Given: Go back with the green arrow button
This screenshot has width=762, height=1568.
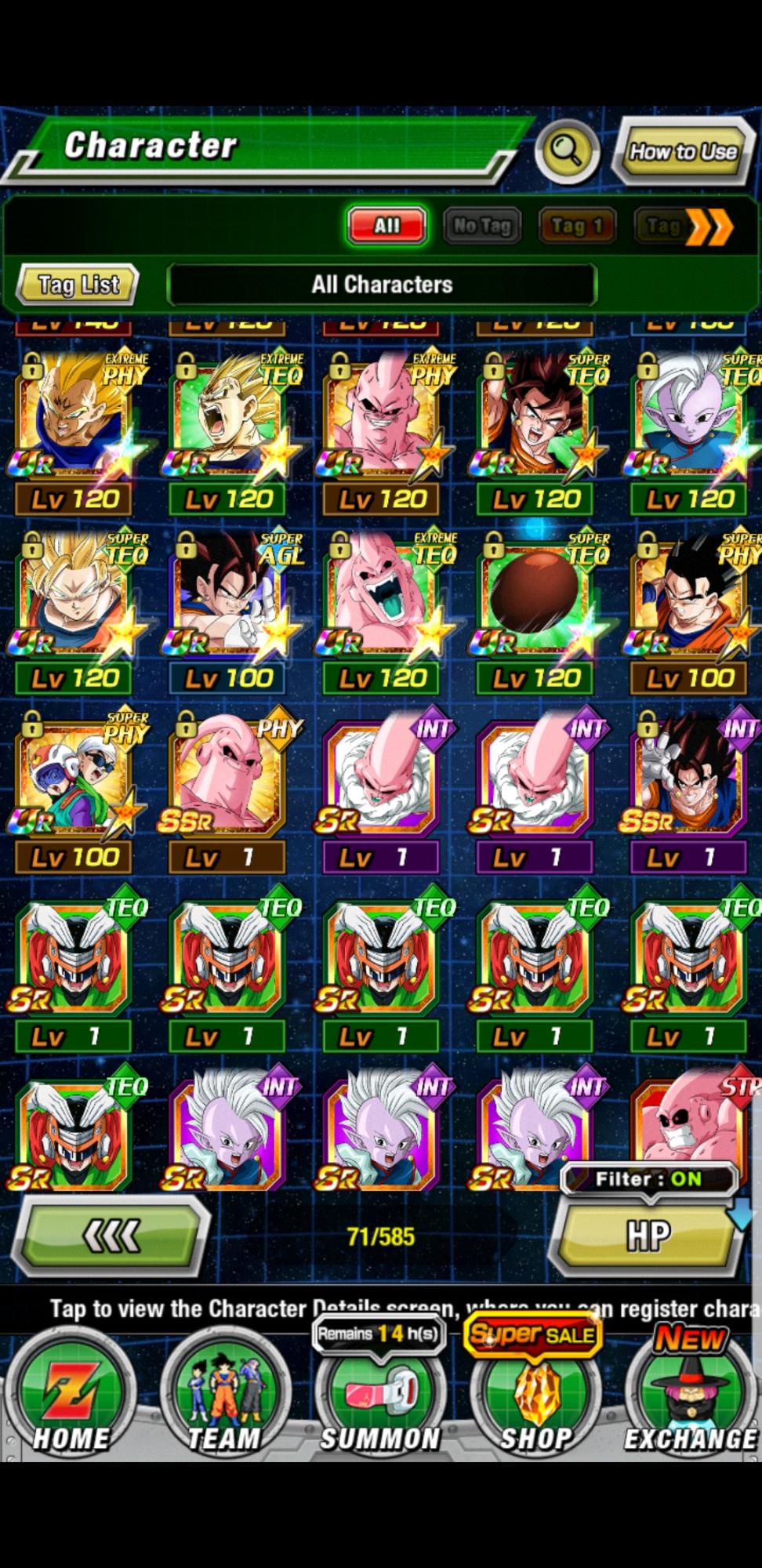Looking at the screenshot, I should (x=112, y=1236).
